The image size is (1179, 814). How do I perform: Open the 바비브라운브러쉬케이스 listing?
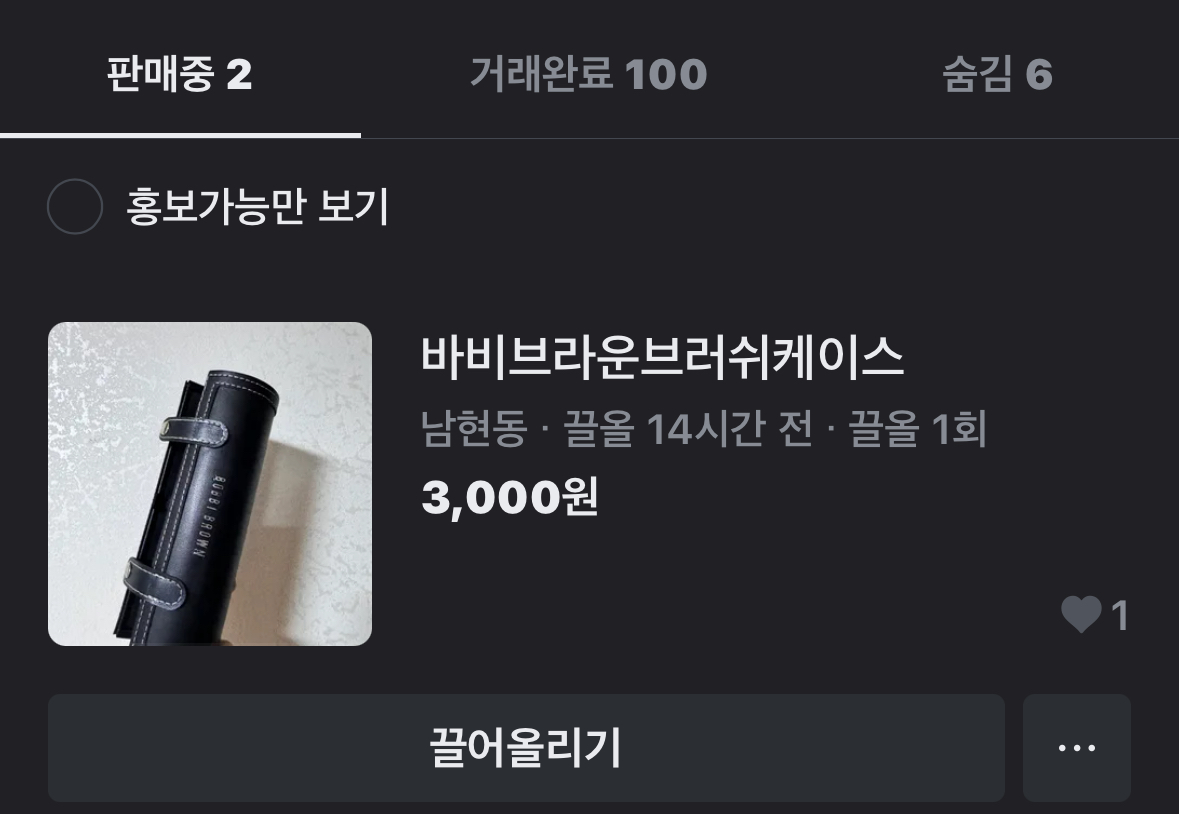[x=662, y=357]
